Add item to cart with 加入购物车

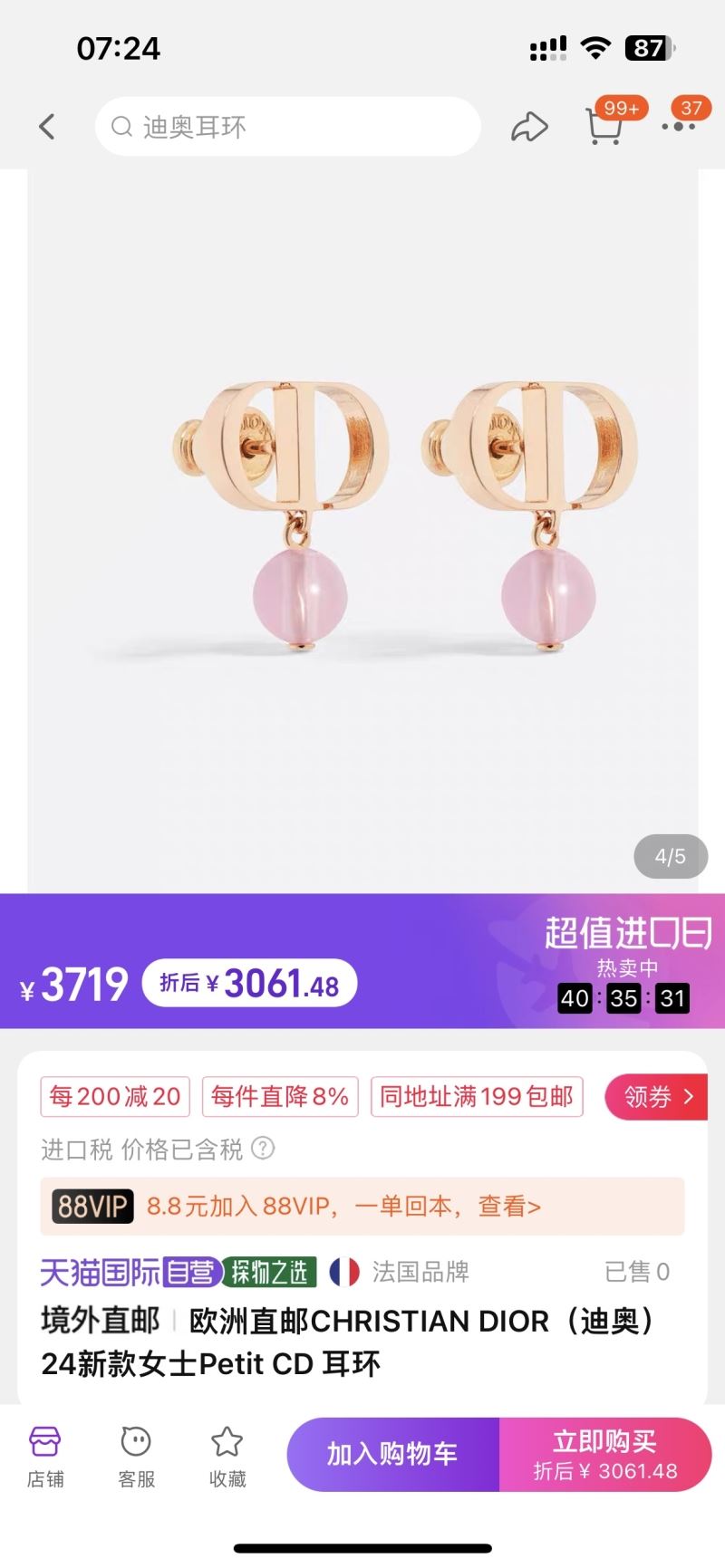click(393, 1454)
